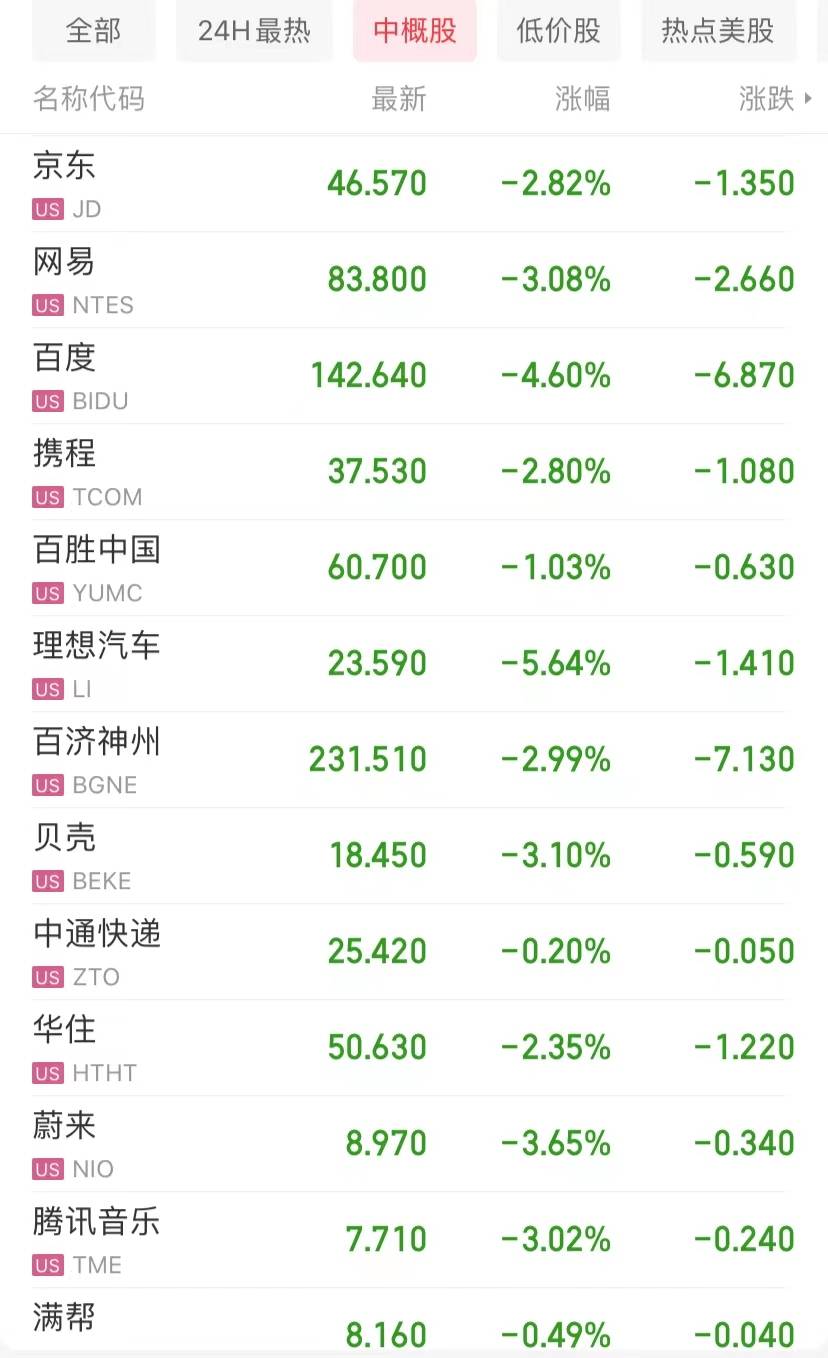Select the 中概股 category tab
The image size is (828, 1358).
414,30
